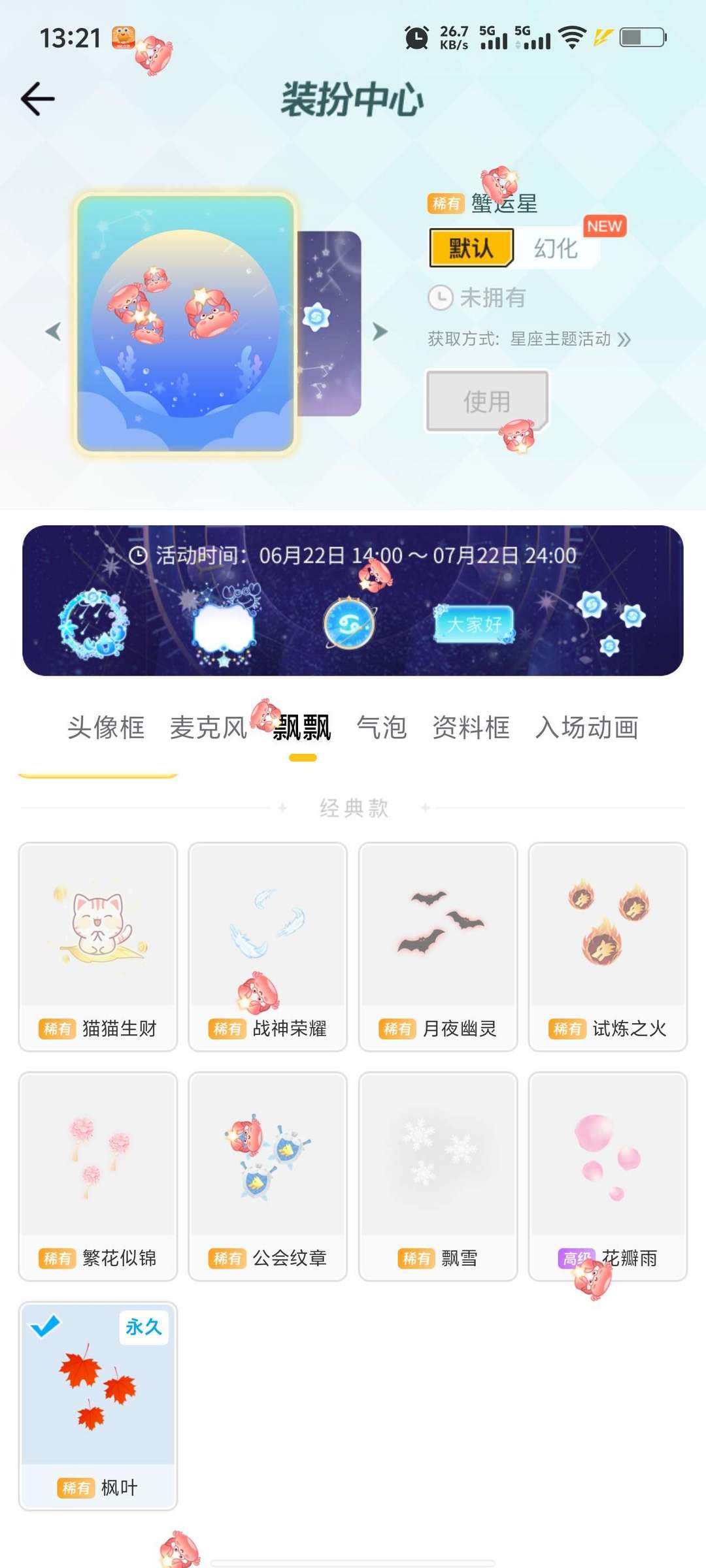Show next preview with right arrow
The image size is (706, 1568).
point(380,331)
